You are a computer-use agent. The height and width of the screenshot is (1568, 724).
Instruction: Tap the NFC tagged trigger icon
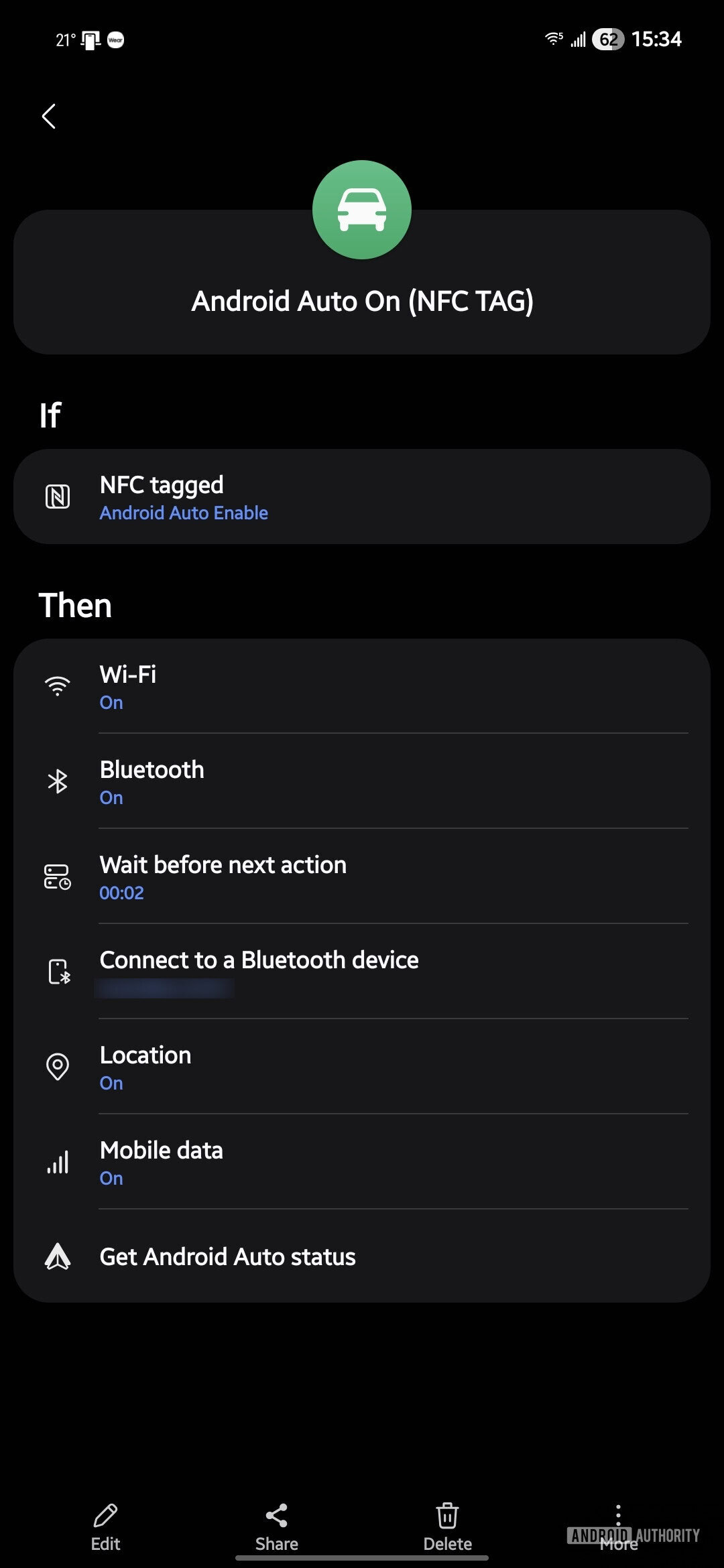coord(58,496)
